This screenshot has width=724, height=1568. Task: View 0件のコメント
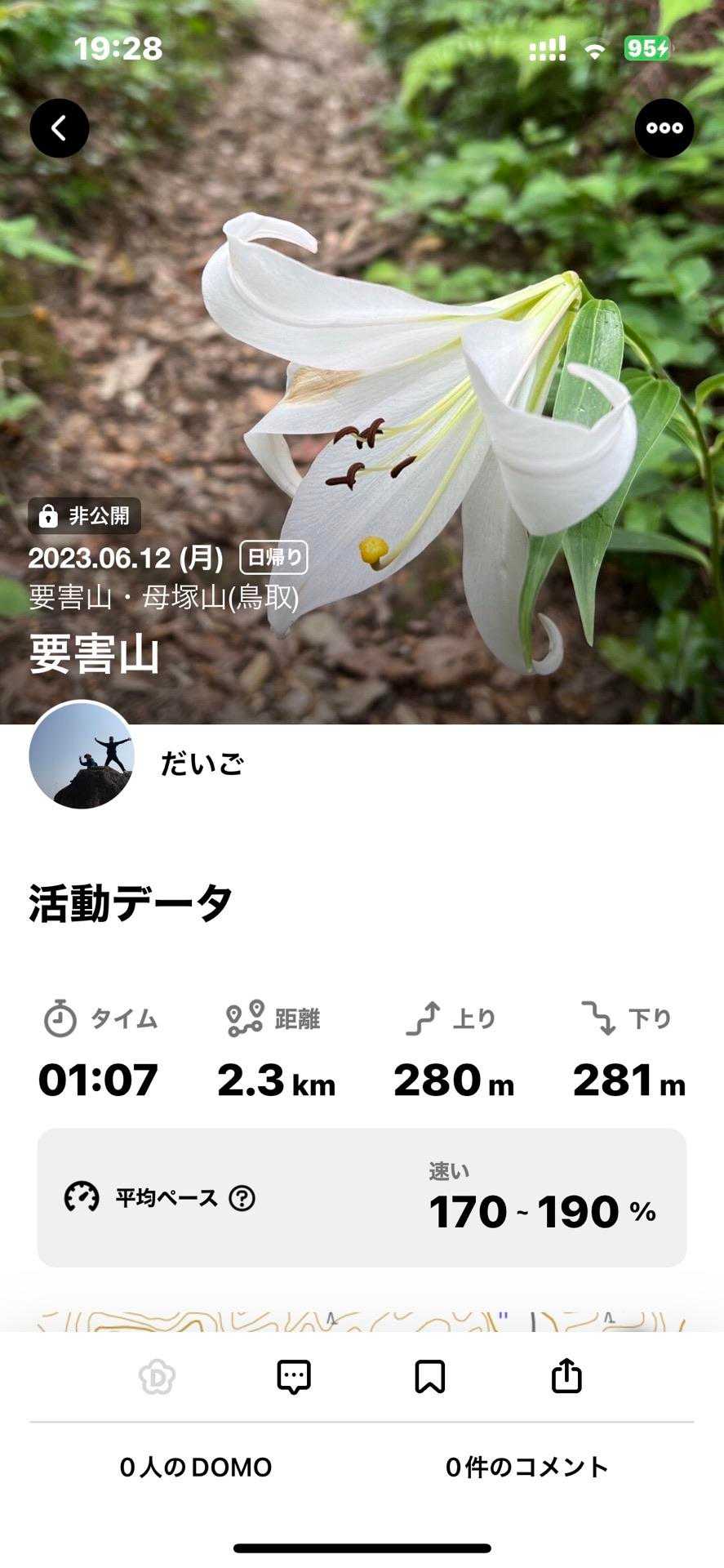527,1468
